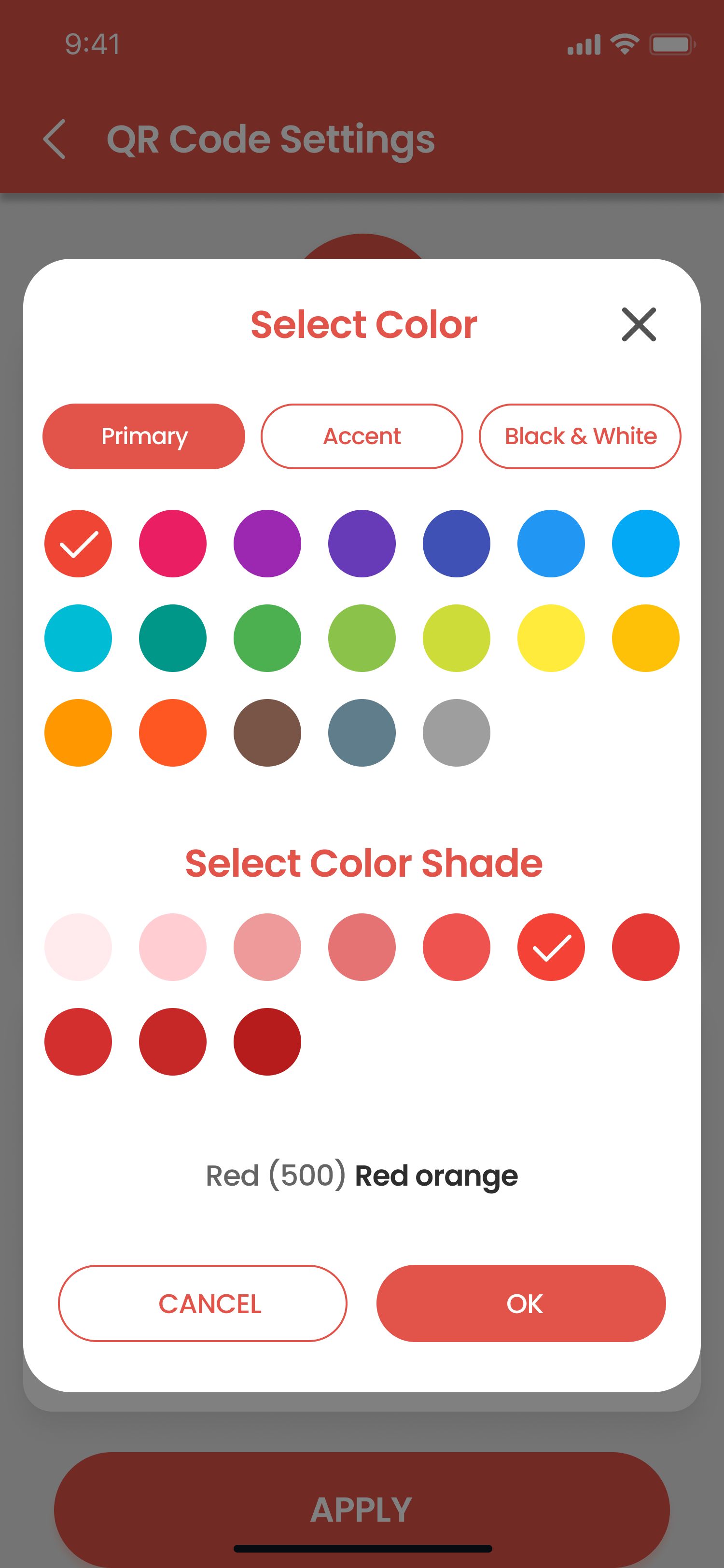The width and height of the screenshot is (724, 1568).
Task: Close the Select Color dialog
Action: [638, 324]
